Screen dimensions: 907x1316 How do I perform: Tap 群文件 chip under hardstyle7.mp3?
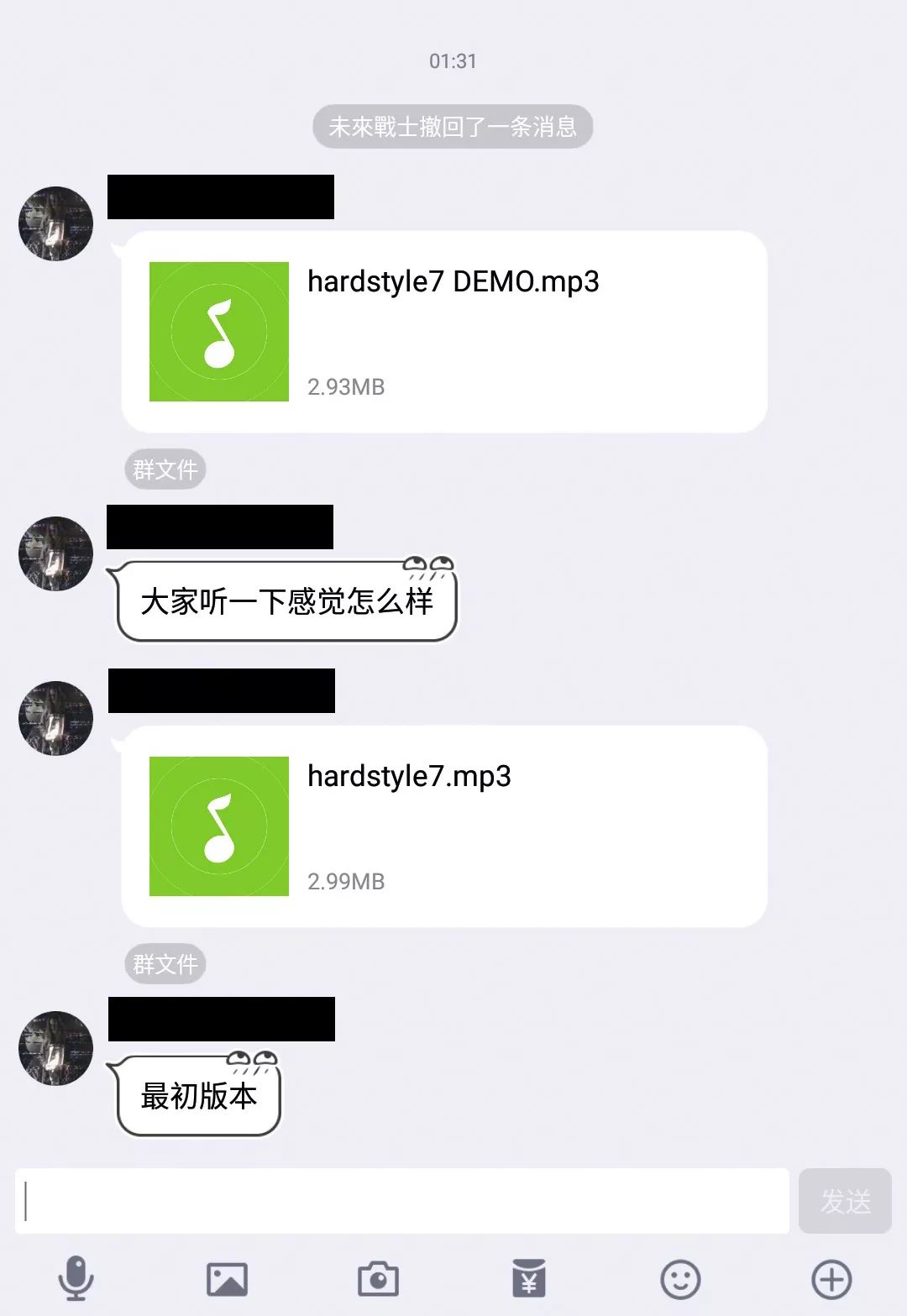pos(165,964)
